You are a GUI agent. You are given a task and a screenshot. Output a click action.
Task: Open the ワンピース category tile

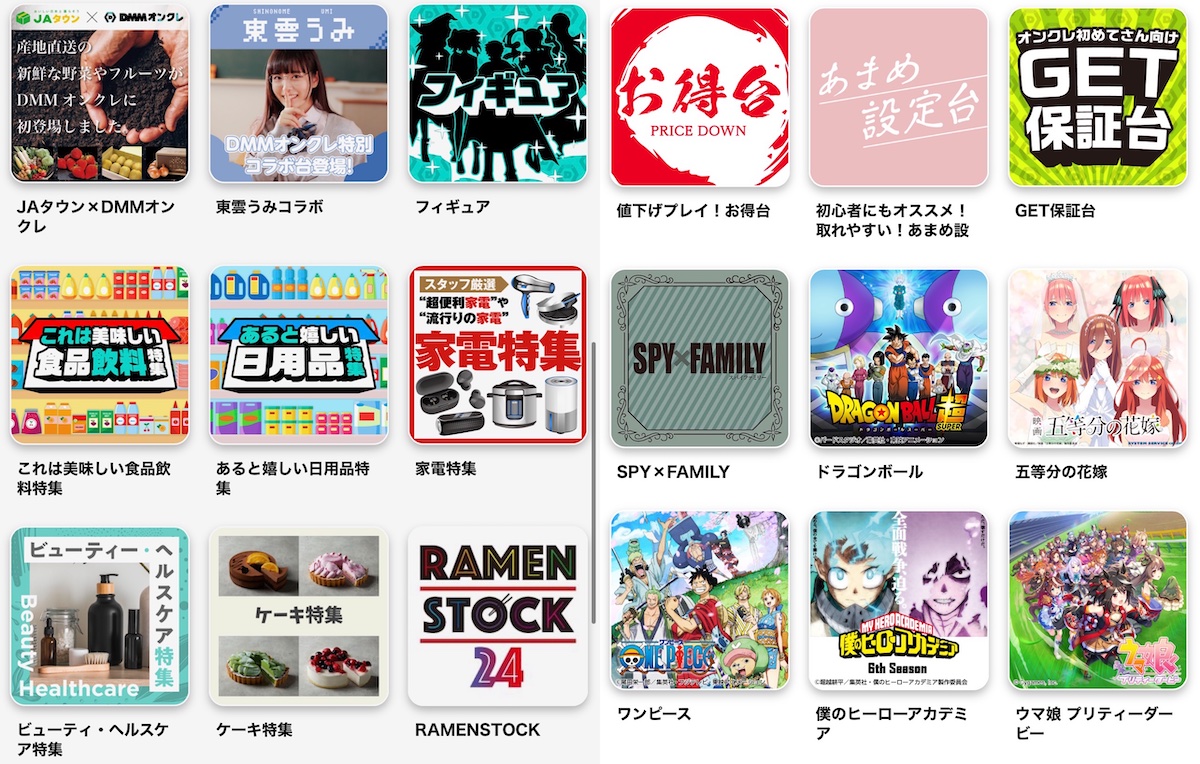tap(699, 600)
